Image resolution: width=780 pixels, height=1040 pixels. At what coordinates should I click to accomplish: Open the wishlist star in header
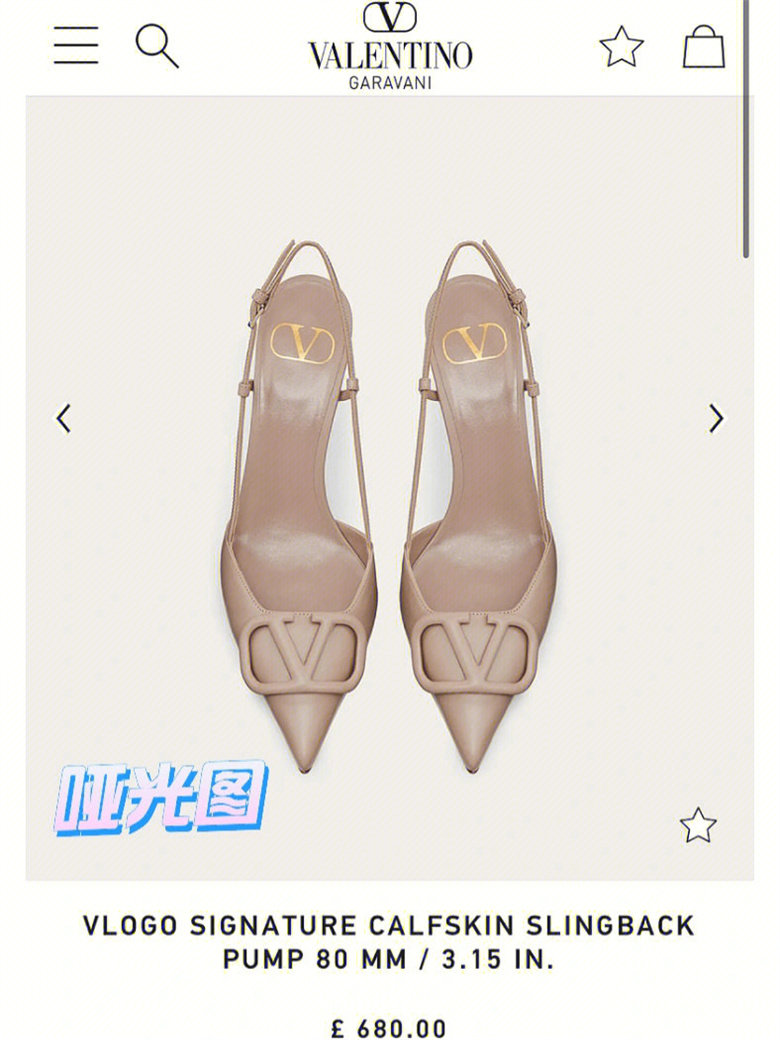coord(621,47)
